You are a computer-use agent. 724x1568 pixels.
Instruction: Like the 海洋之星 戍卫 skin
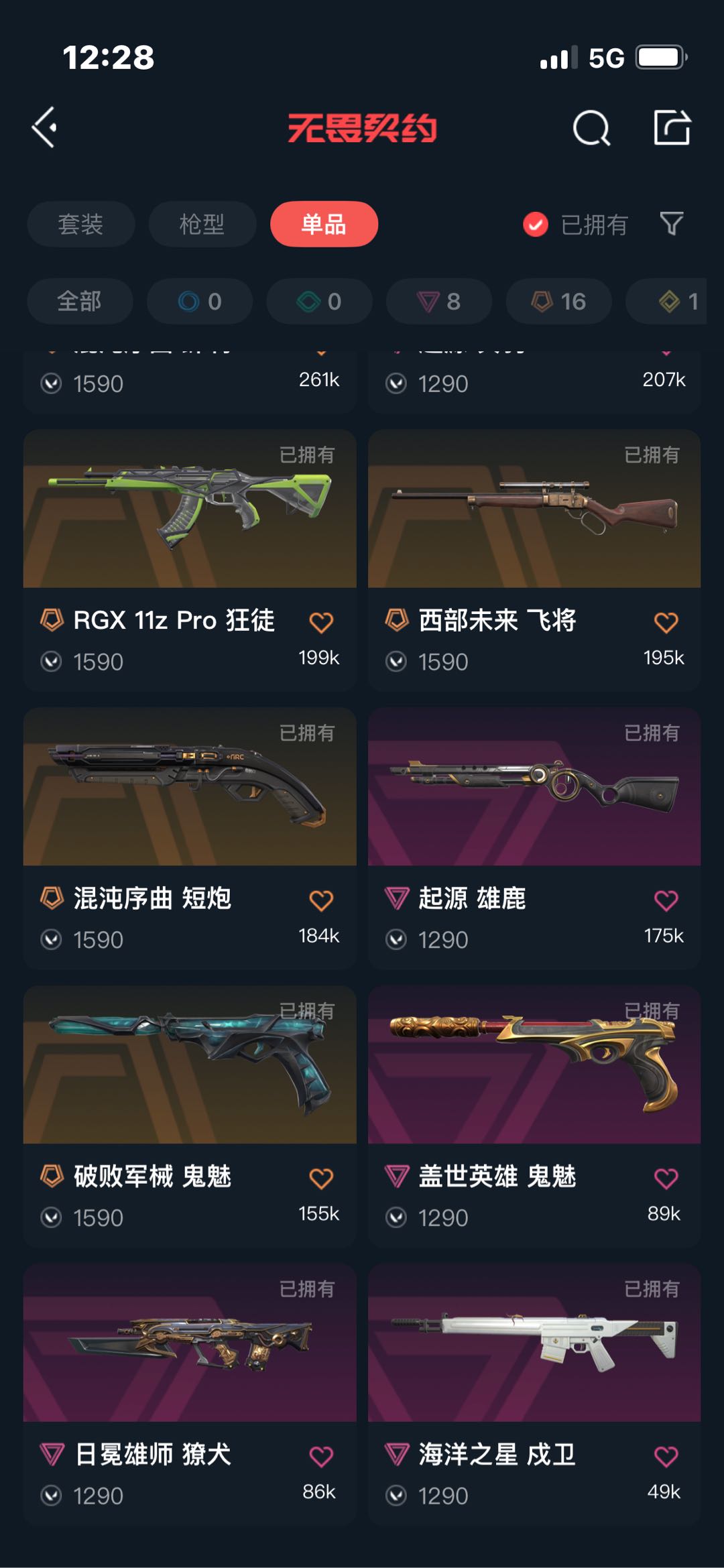[666, 1457]
